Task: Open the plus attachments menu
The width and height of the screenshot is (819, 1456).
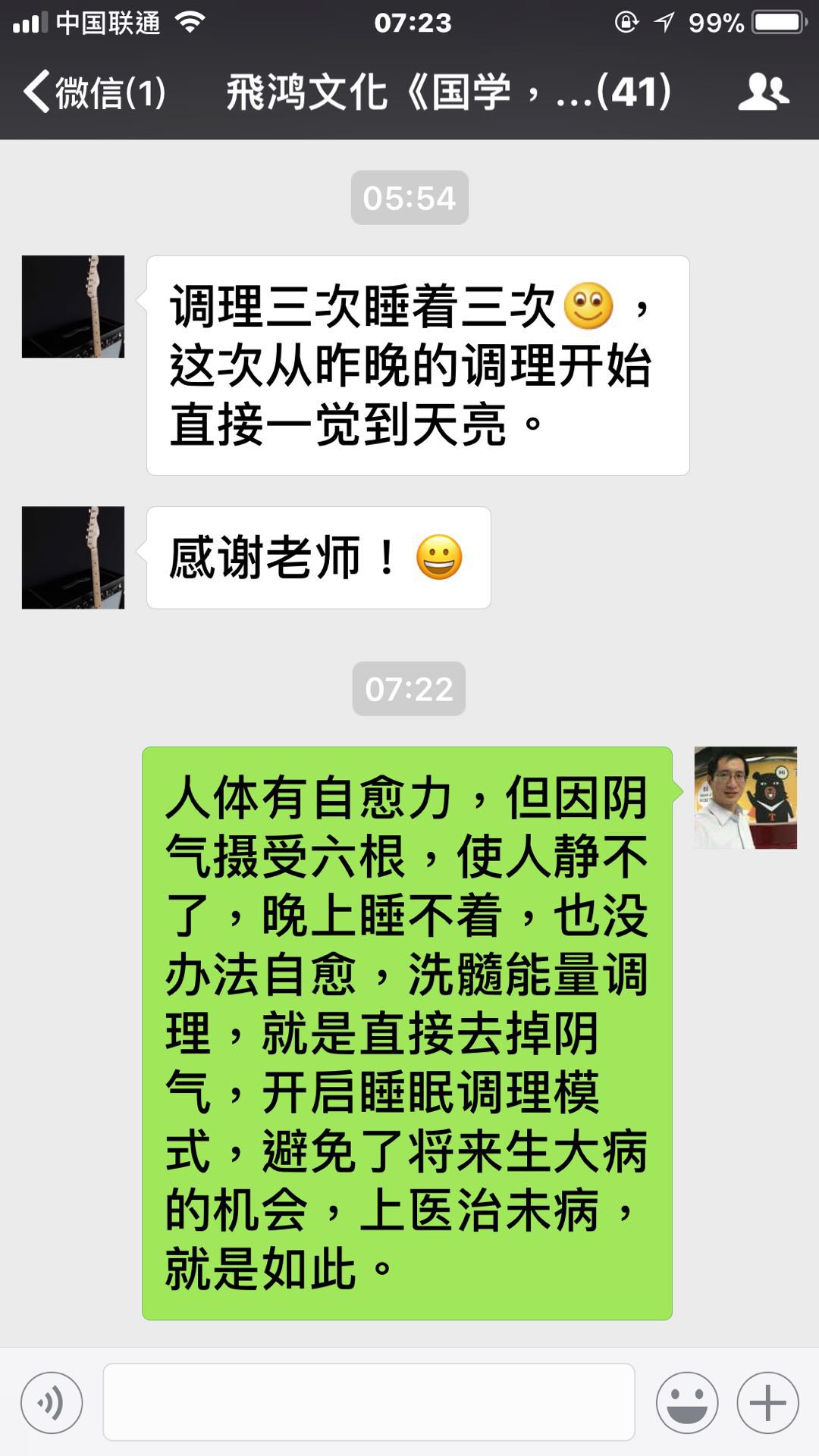Action: point(767,1403)
